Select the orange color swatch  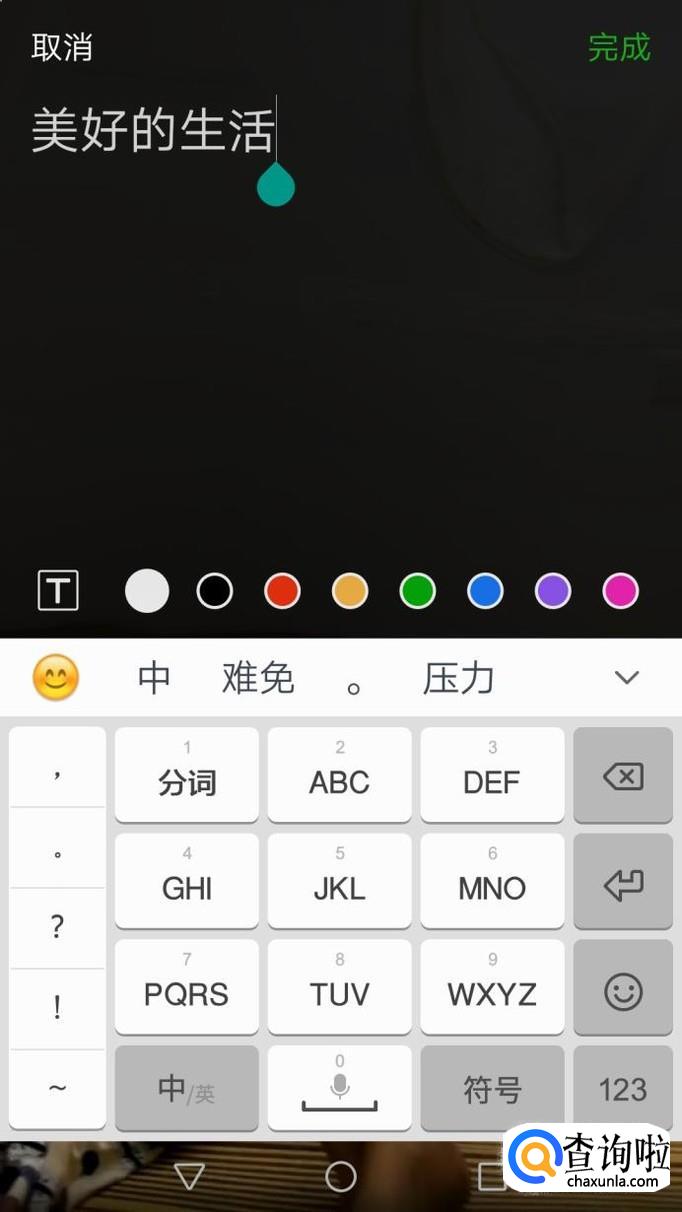350,591
